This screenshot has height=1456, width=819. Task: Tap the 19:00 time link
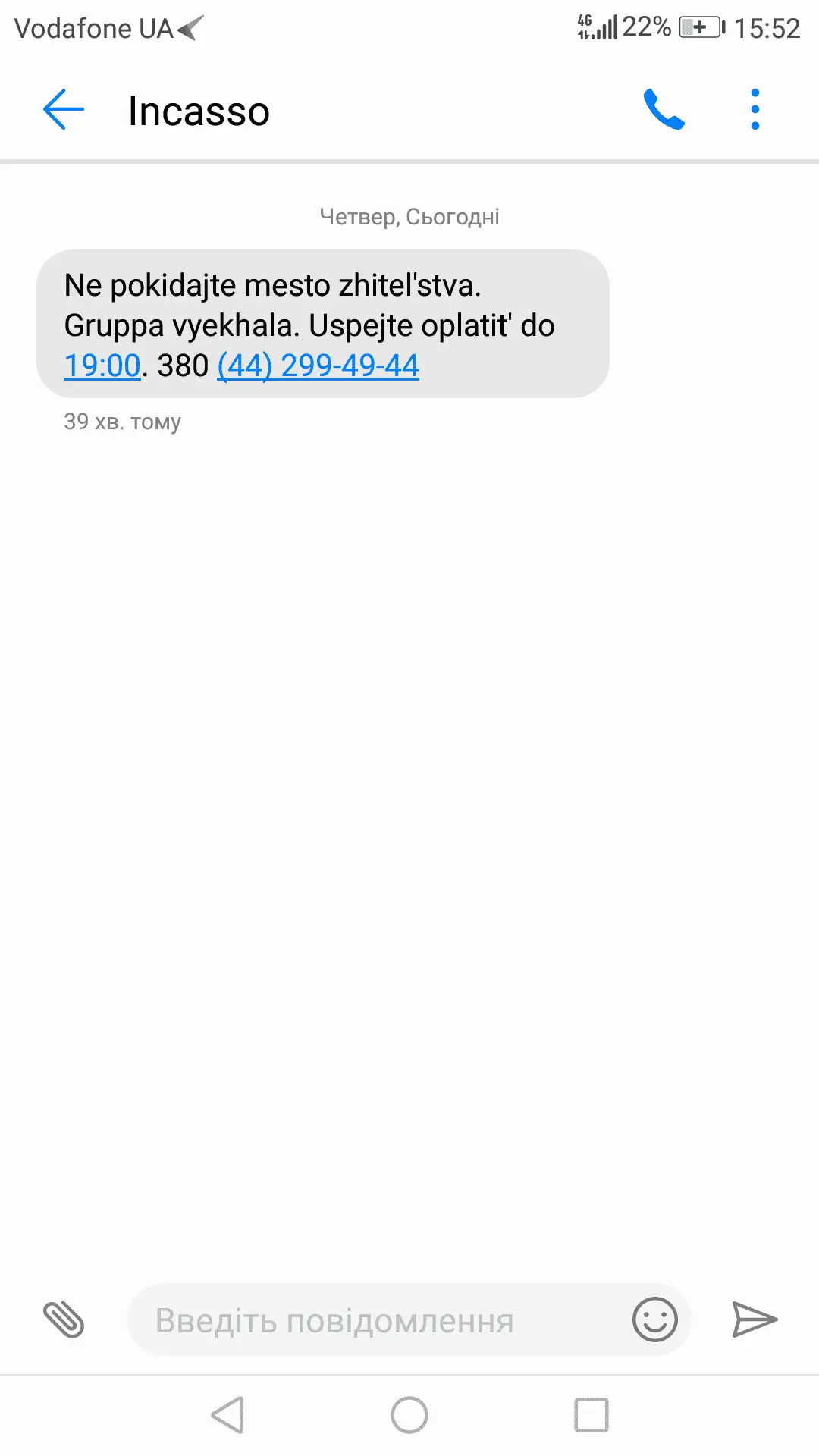pos(102,366)
